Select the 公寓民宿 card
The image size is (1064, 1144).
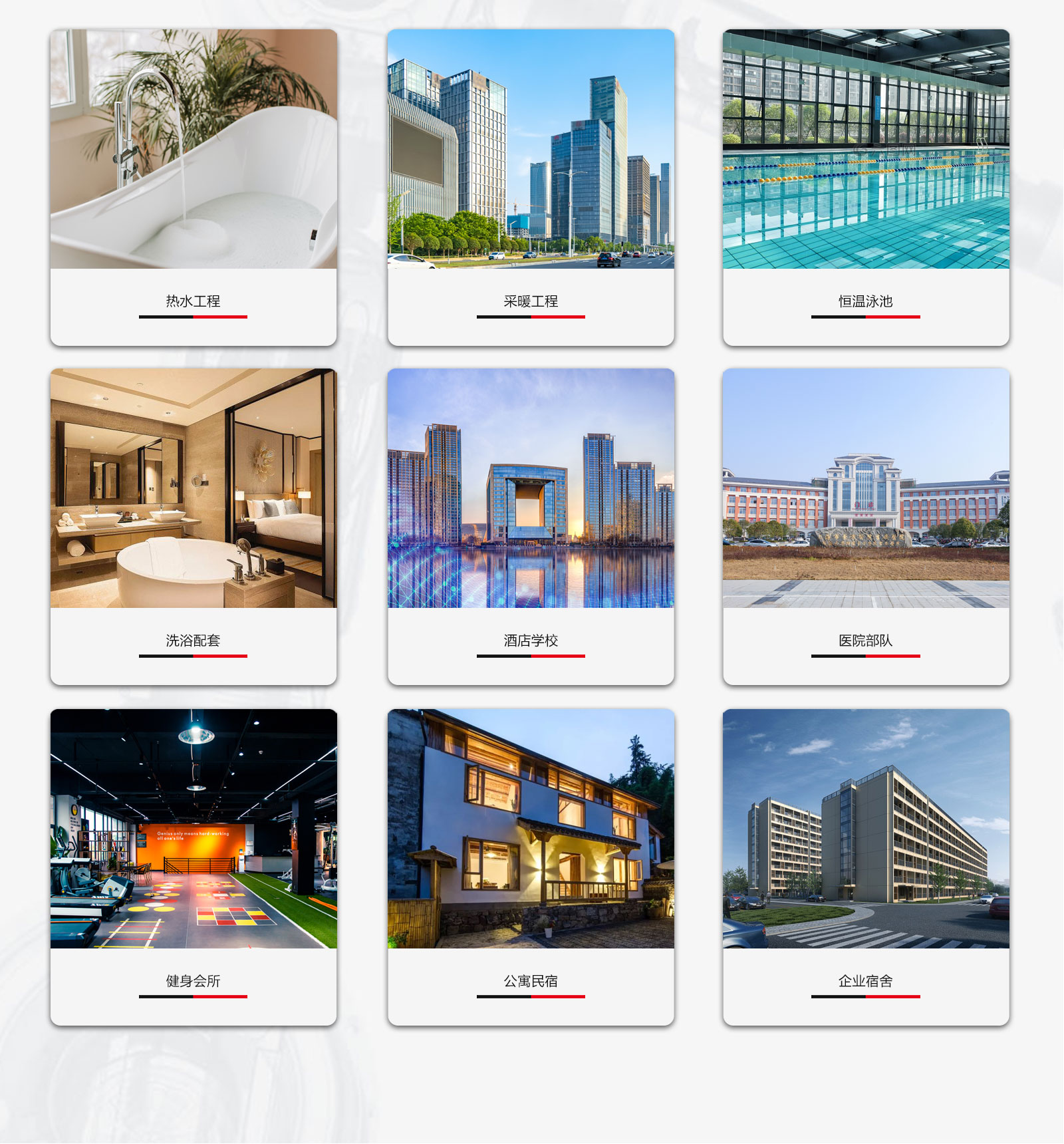[531, 867]
